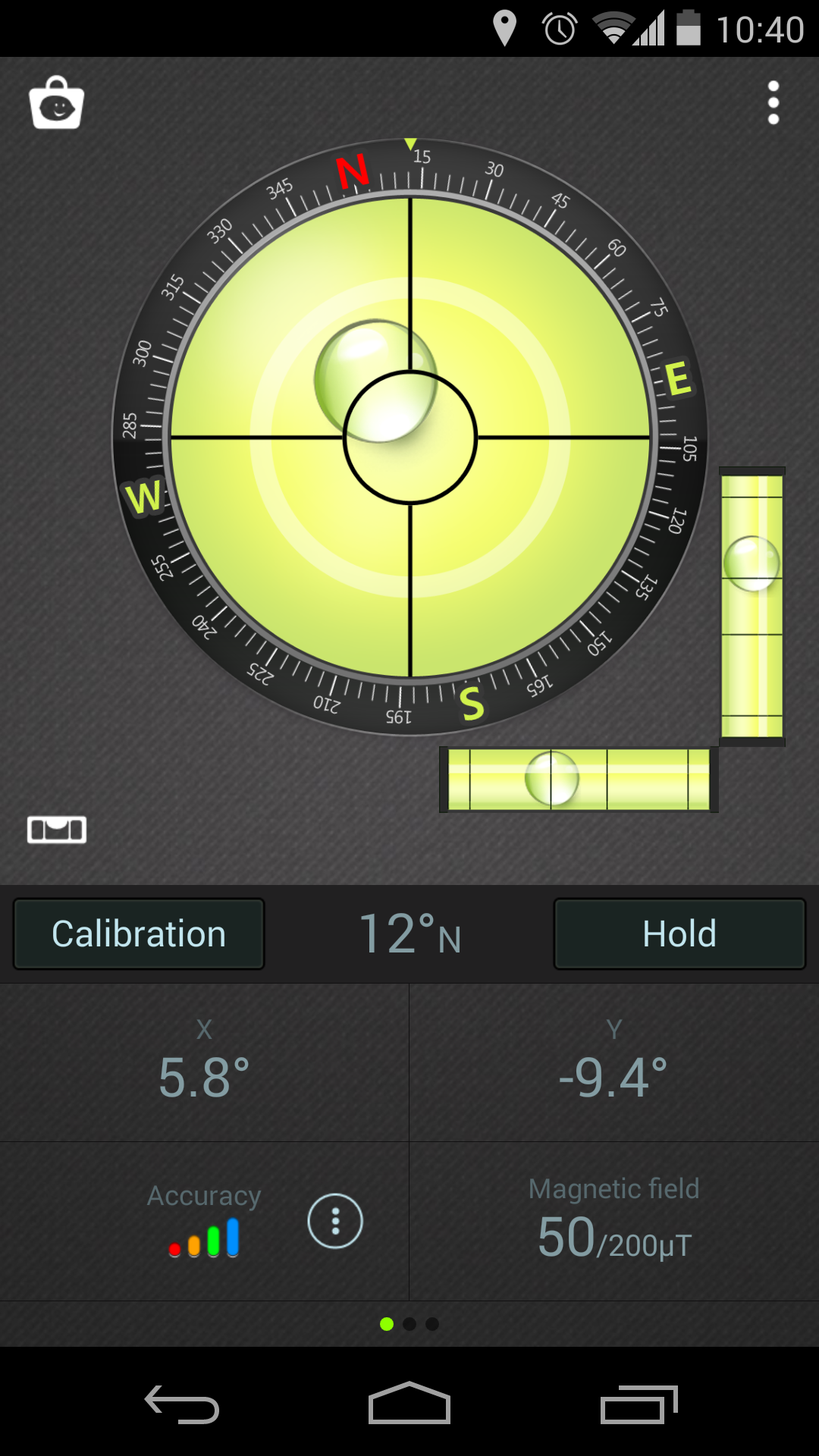819x1456 pixels.
Task: Select the horizontal level vial below the compass
Action: [x=576, y=778]
